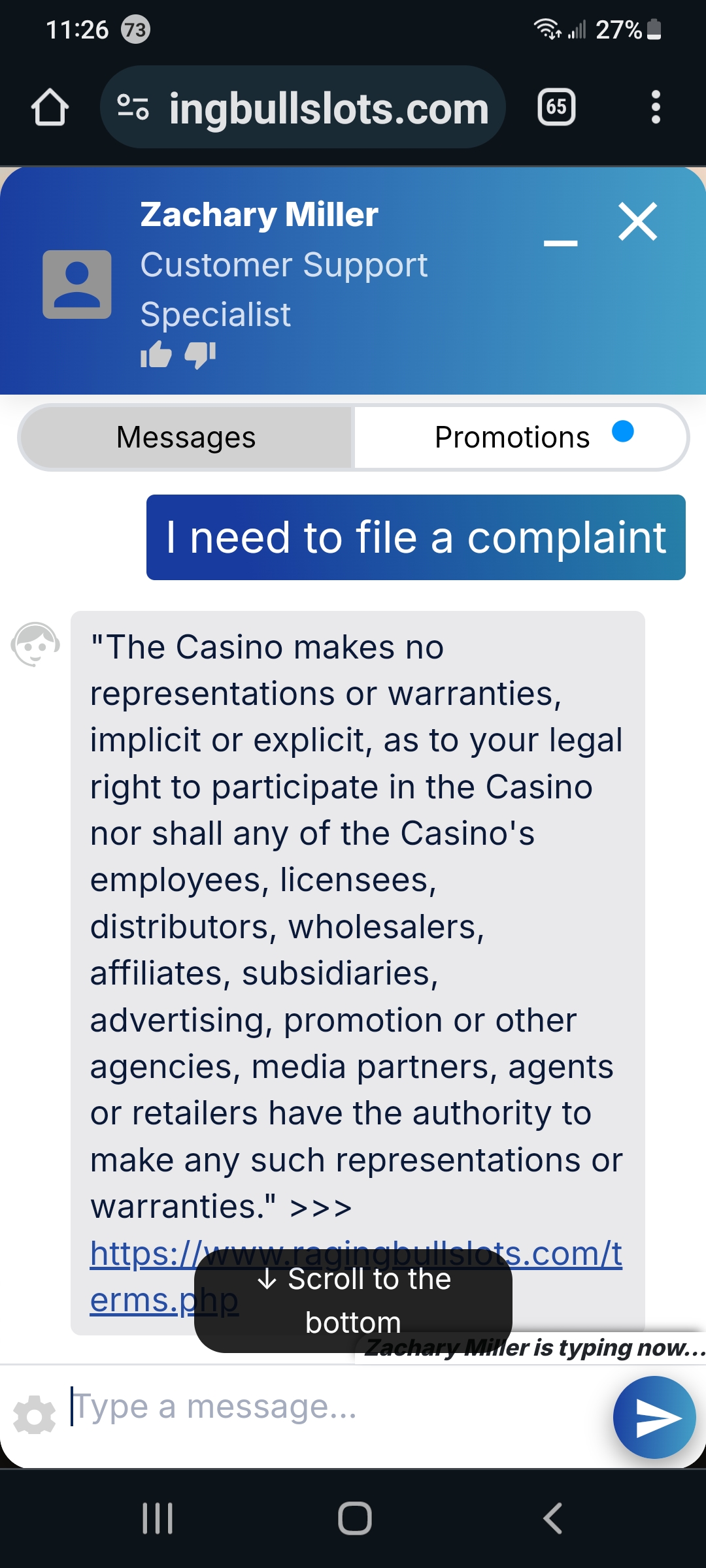Open the browser tab switcher
This screenshot has height=1568, width=706.
pos(556,107)
